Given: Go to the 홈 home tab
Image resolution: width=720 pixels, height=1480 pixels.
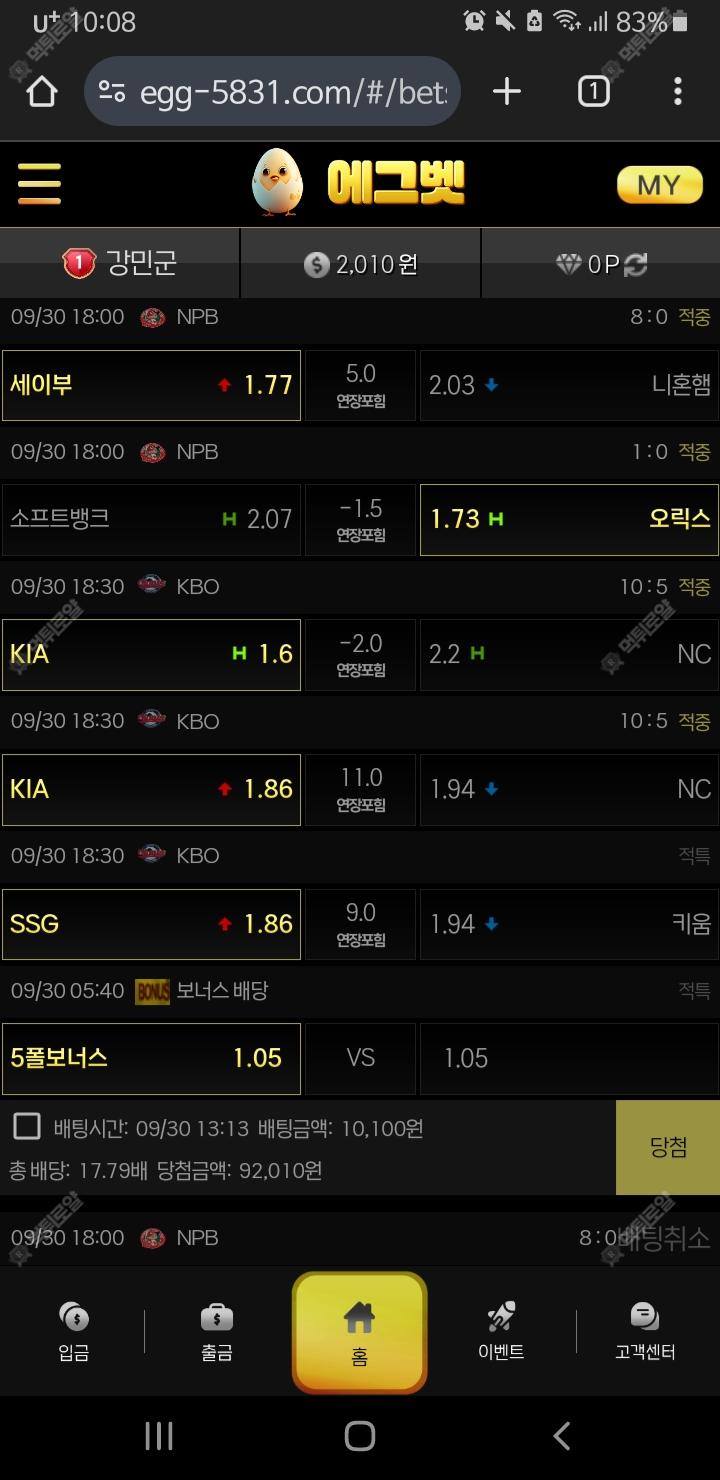Looking at the screenshot, I should [x=359, y=1332].
